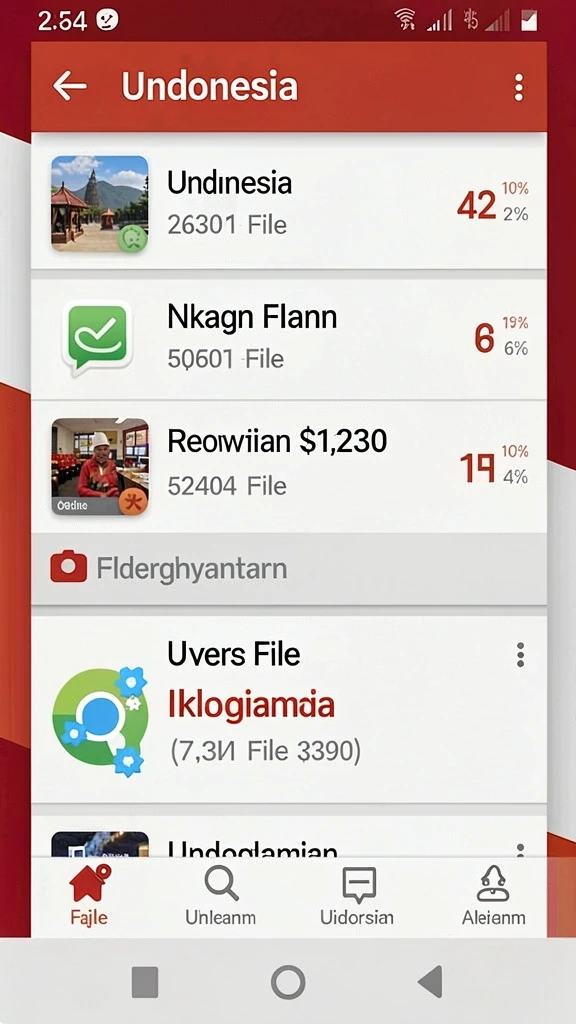
Task: Open more options for Uvers File
Action: pos(520,654)
